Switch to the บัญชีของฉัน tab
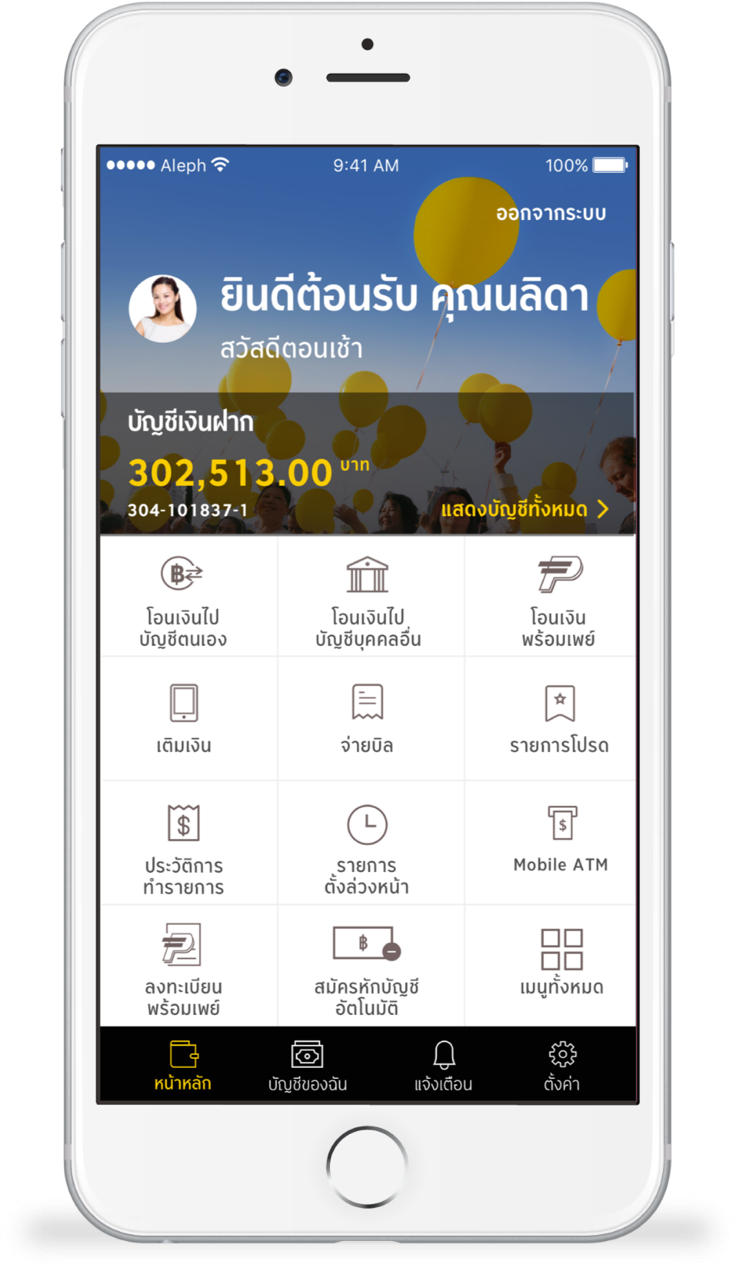This screenshot has width=736, height=1268. coord(307,1066)
